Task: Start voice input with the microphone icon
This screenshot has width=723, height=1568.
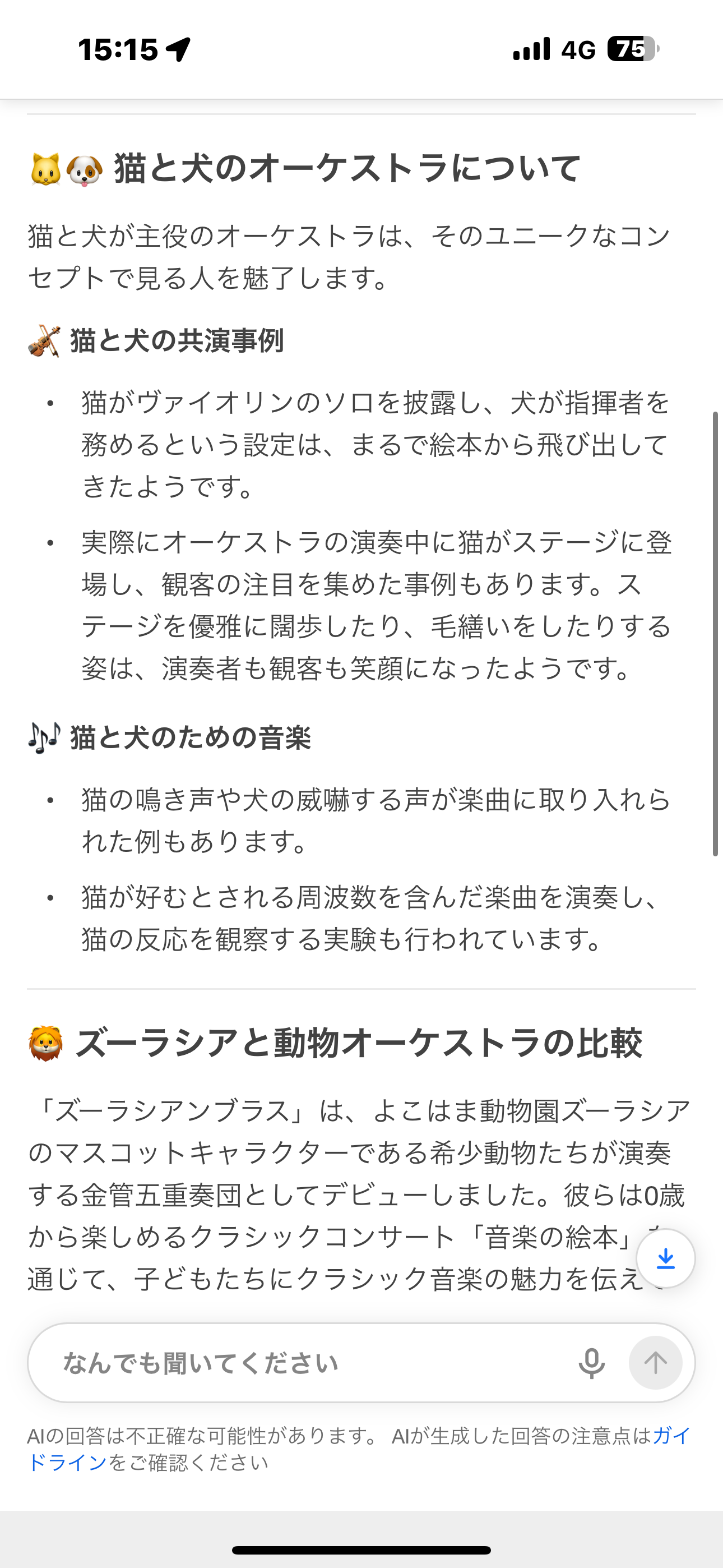Action: [x=591, y=1363]
